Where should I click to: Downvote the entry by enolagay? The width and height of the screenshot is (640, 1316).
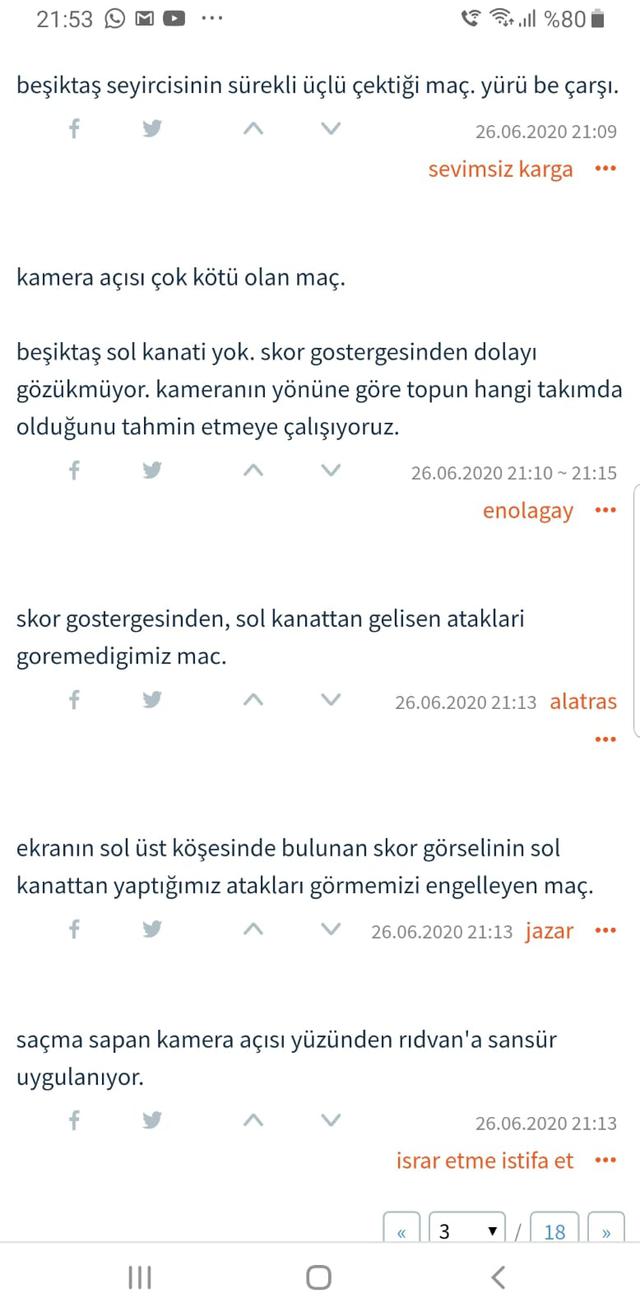point(331,471)
